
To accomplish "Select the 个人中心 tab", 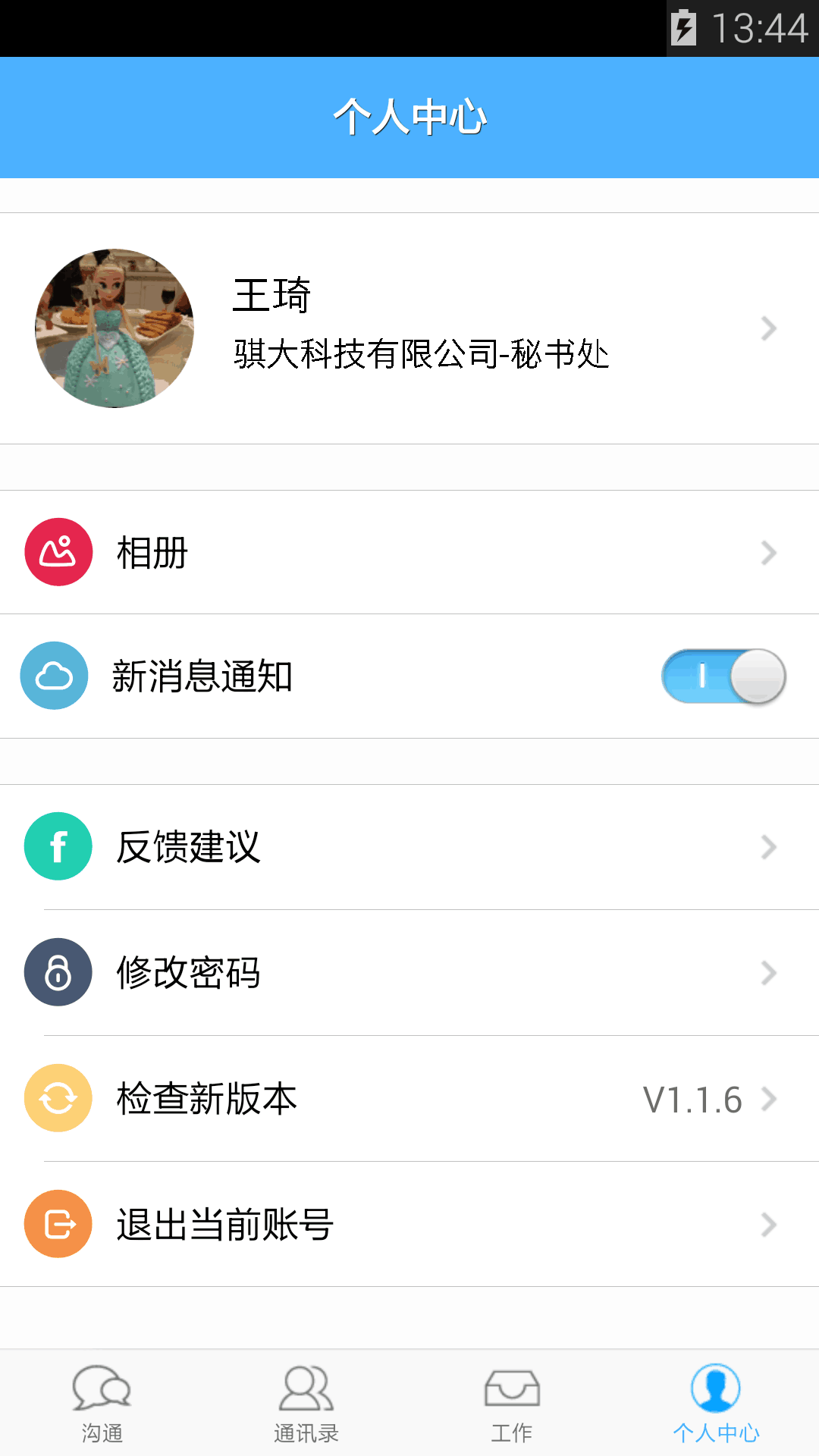I will [716, 1404].
